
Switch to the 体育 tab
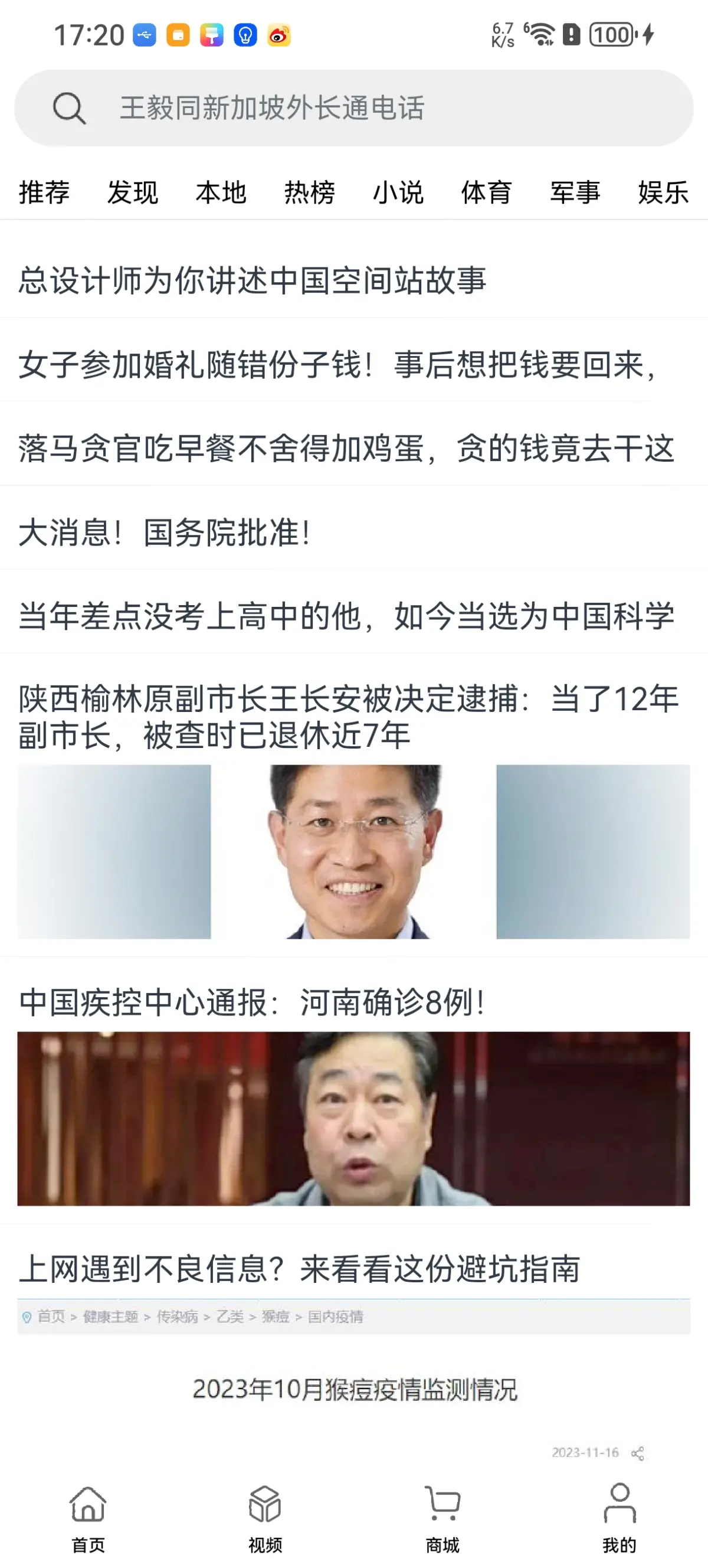point(486,193)
